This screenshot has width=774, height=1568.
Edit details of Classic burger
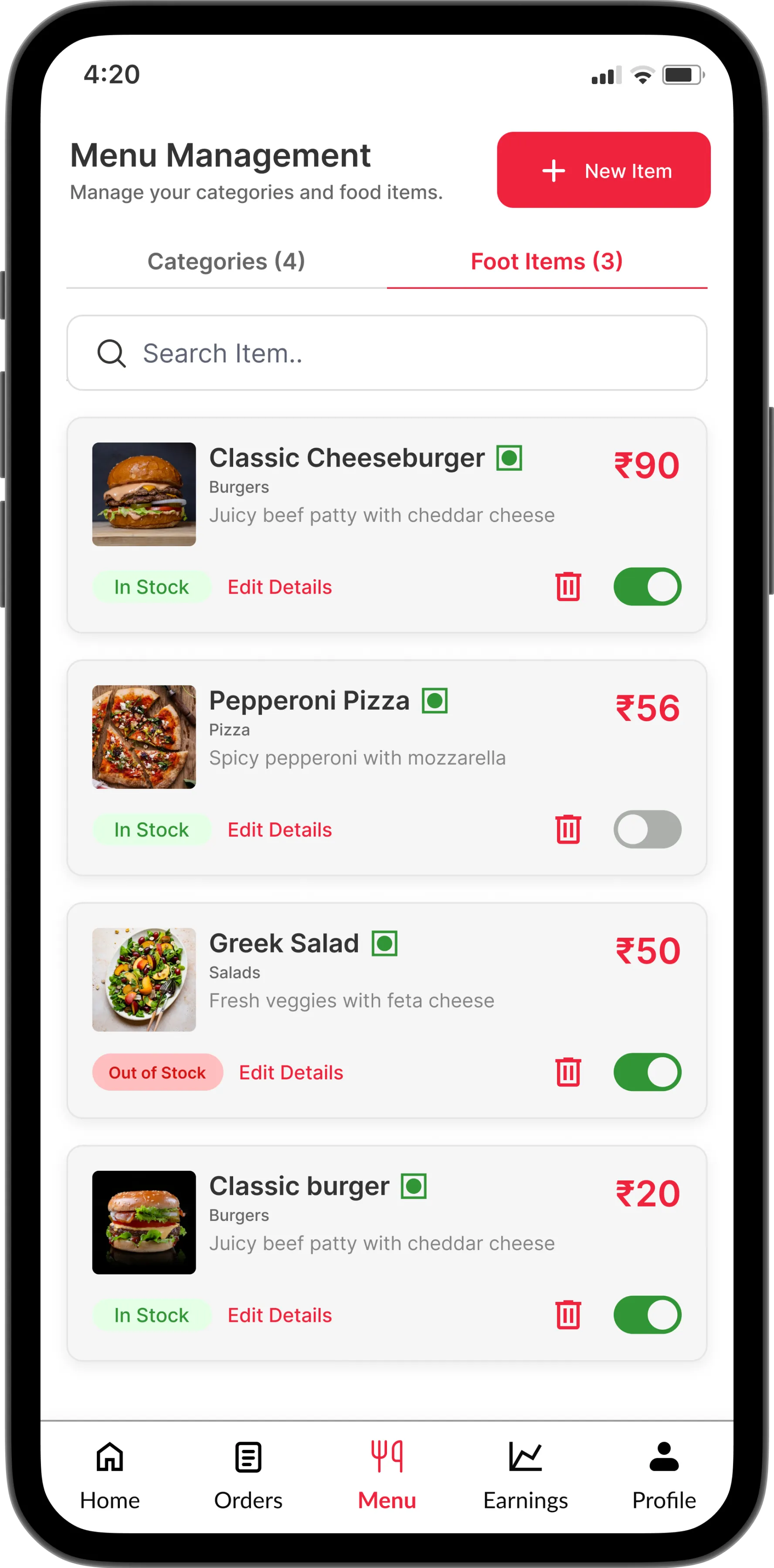pos(279,1315)
